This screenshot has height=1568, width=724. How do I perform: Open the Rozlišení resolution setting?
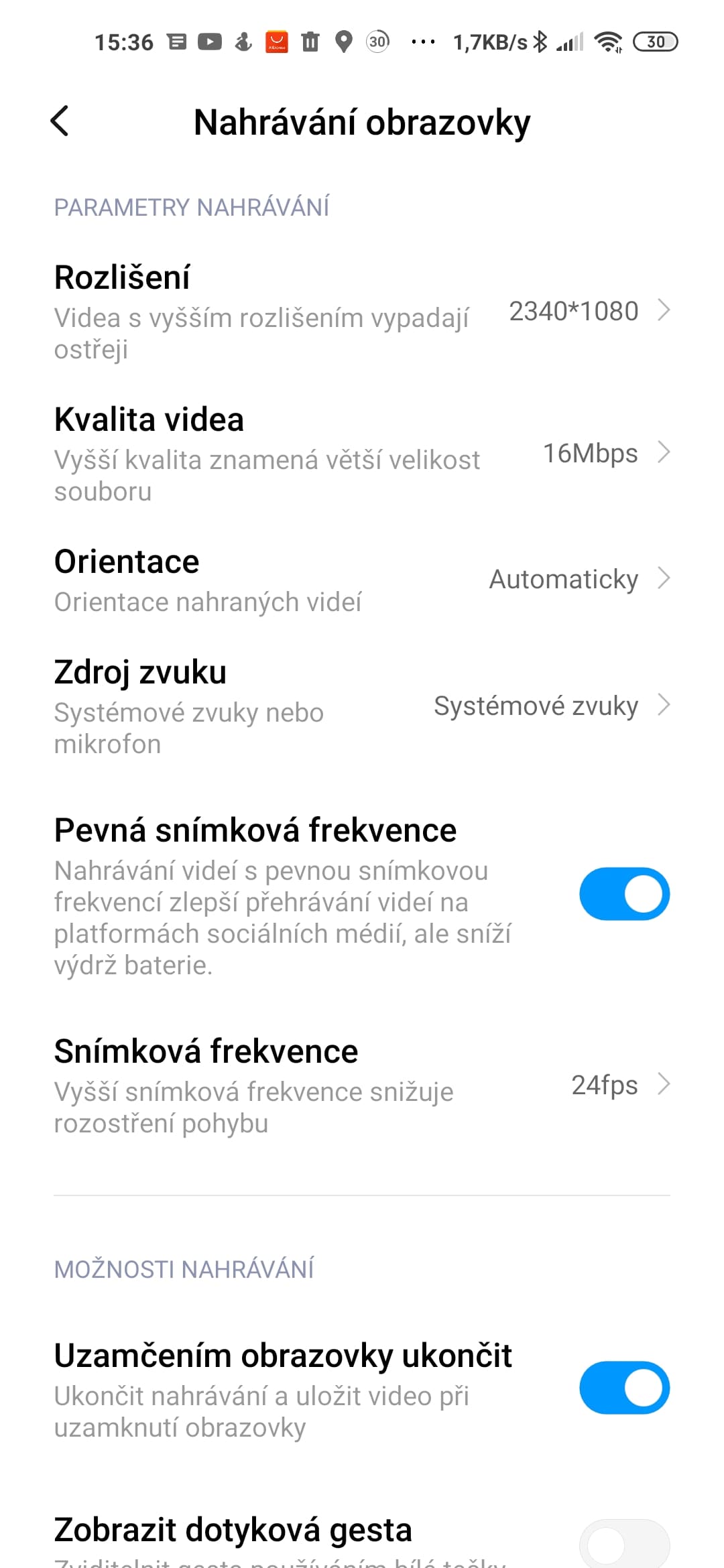click(362, 312)
